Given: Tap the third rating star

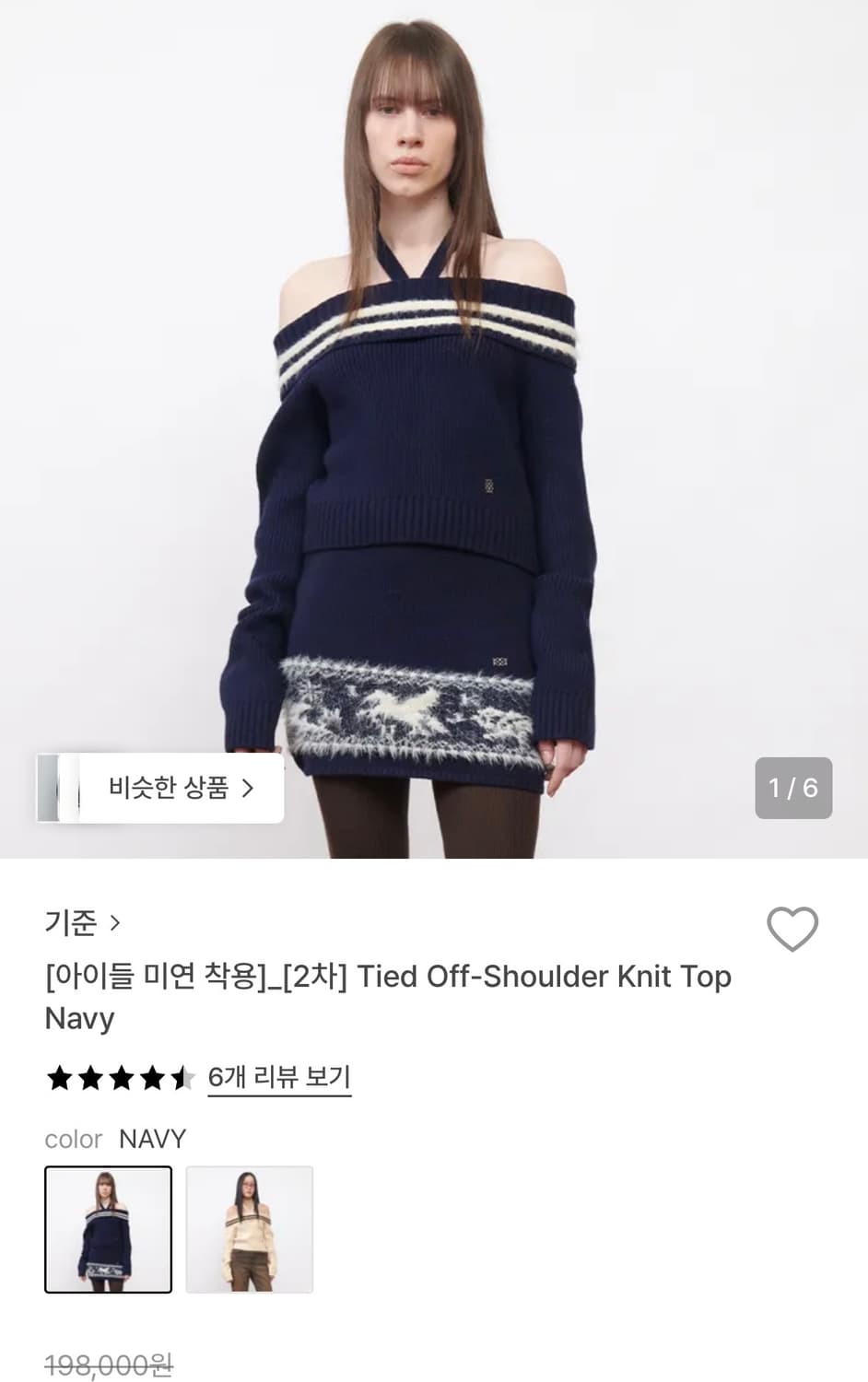Looking at the screenshot, I should 121,1077.
